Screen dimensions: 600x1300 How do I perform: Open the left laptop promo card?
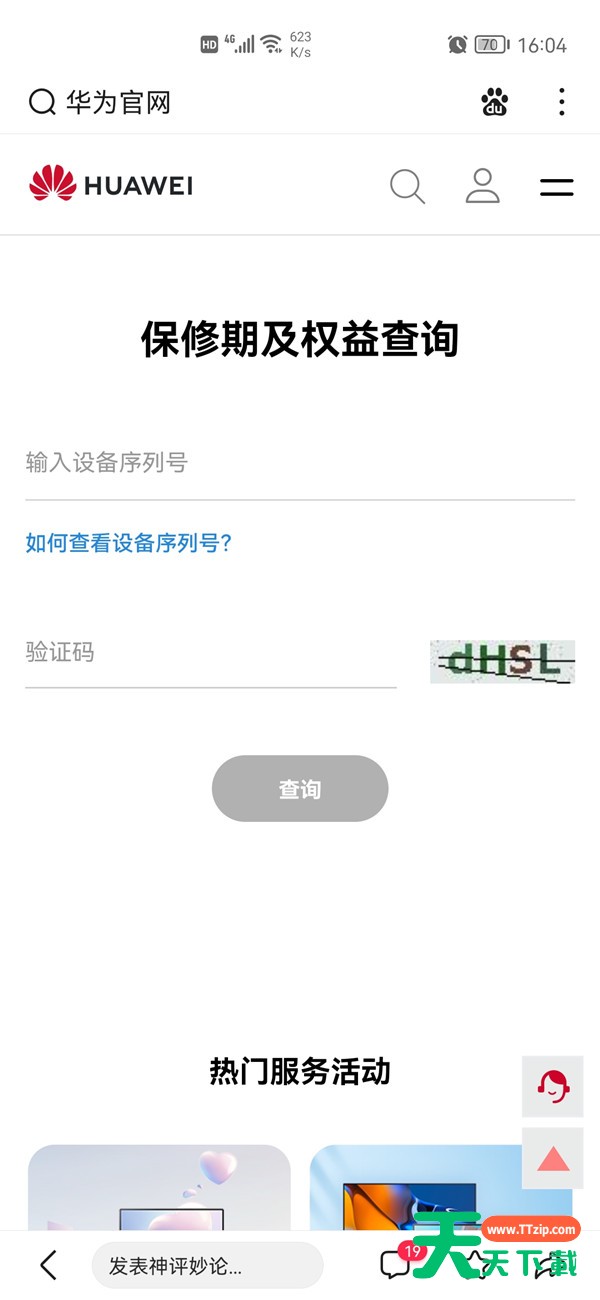(159, 1188)
